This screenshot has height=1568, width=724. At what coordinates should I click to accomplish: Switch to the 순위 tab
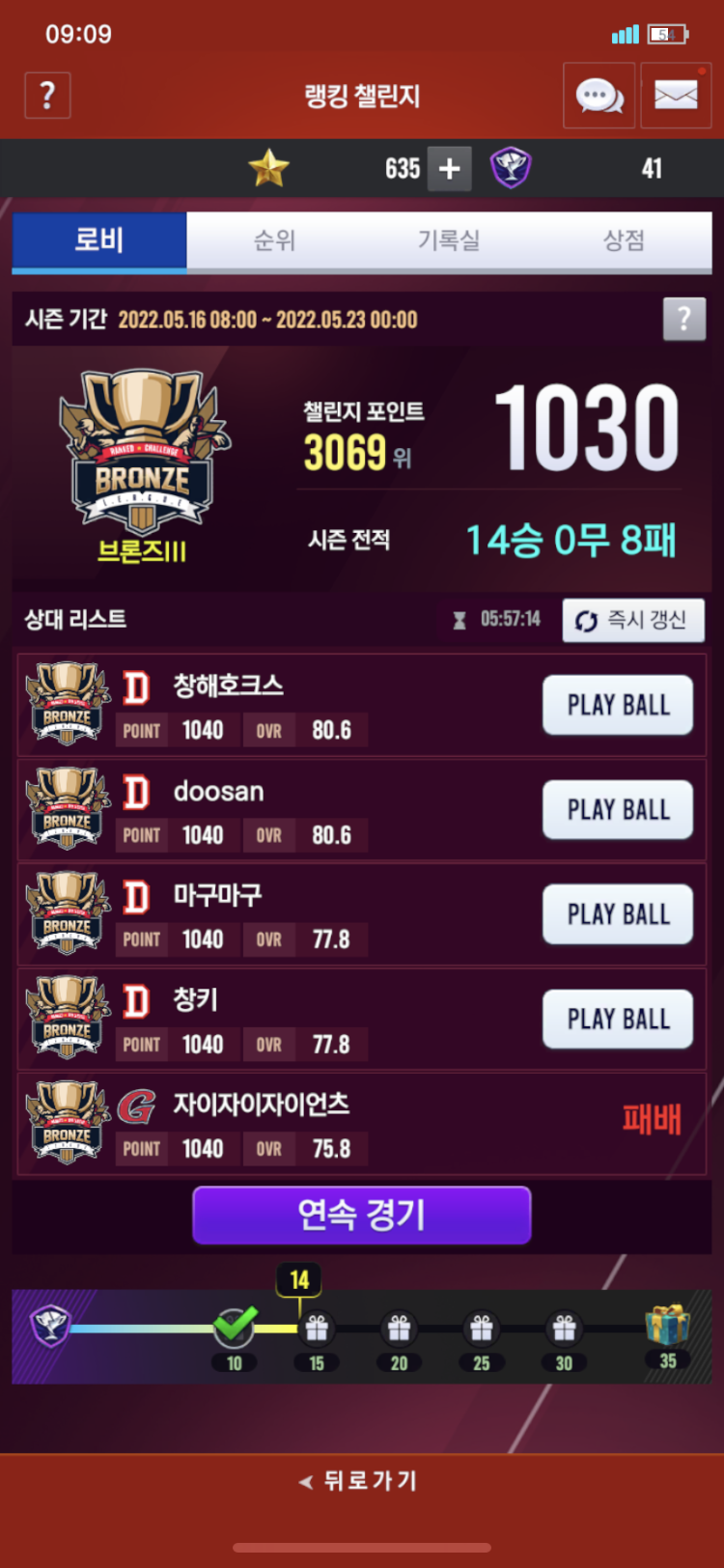click(274, 240)
